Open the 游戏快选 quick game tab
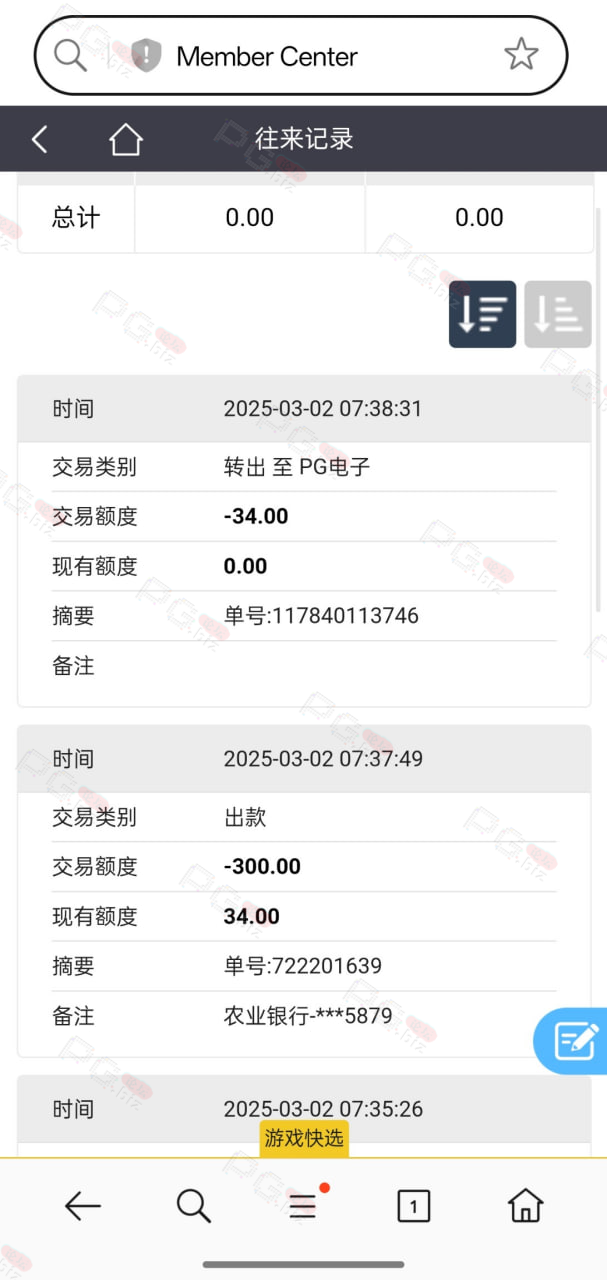 304,1137
